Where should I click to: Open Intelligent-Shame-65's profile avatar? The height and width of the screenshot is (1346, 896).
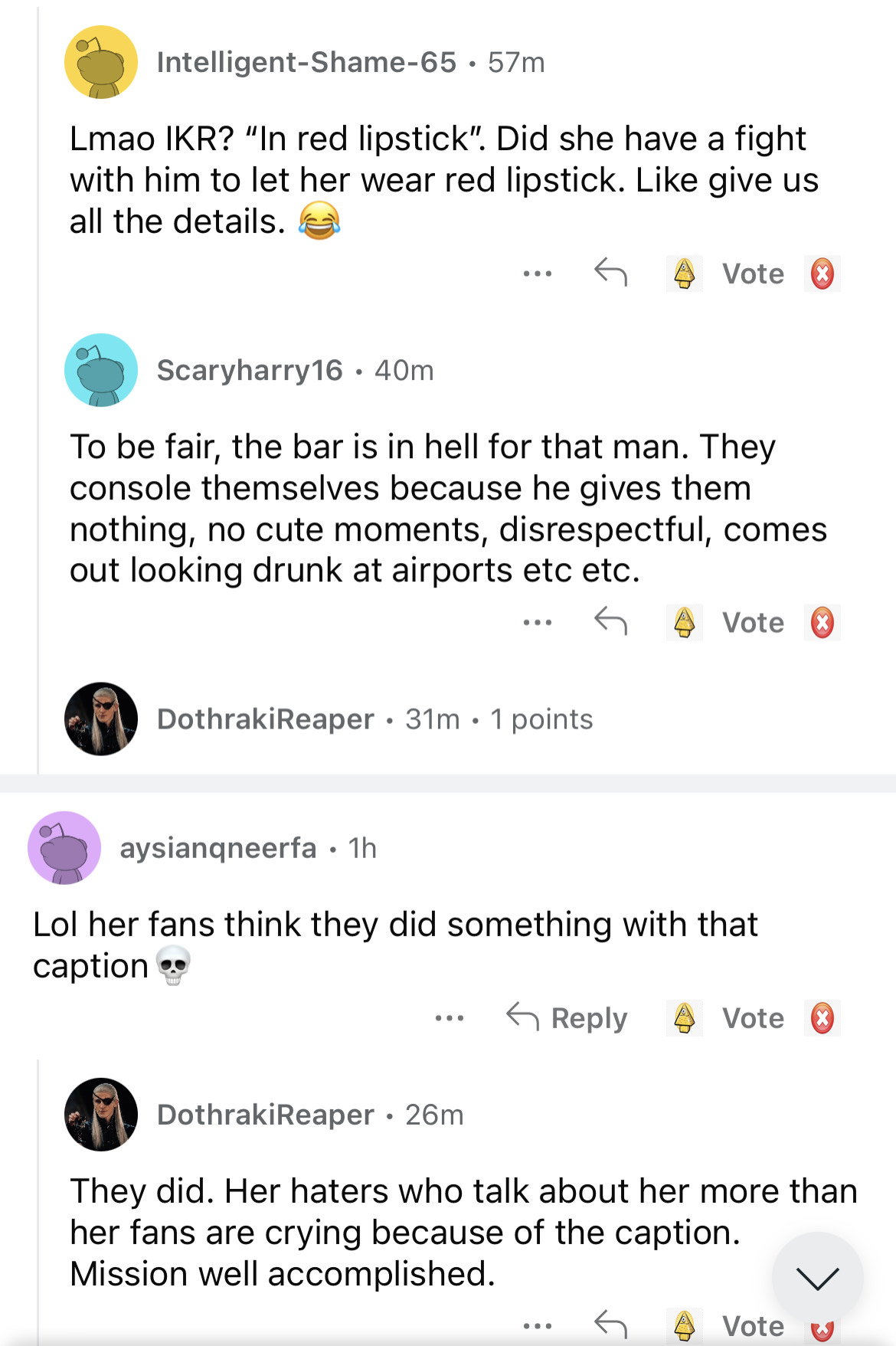[101, 62]
